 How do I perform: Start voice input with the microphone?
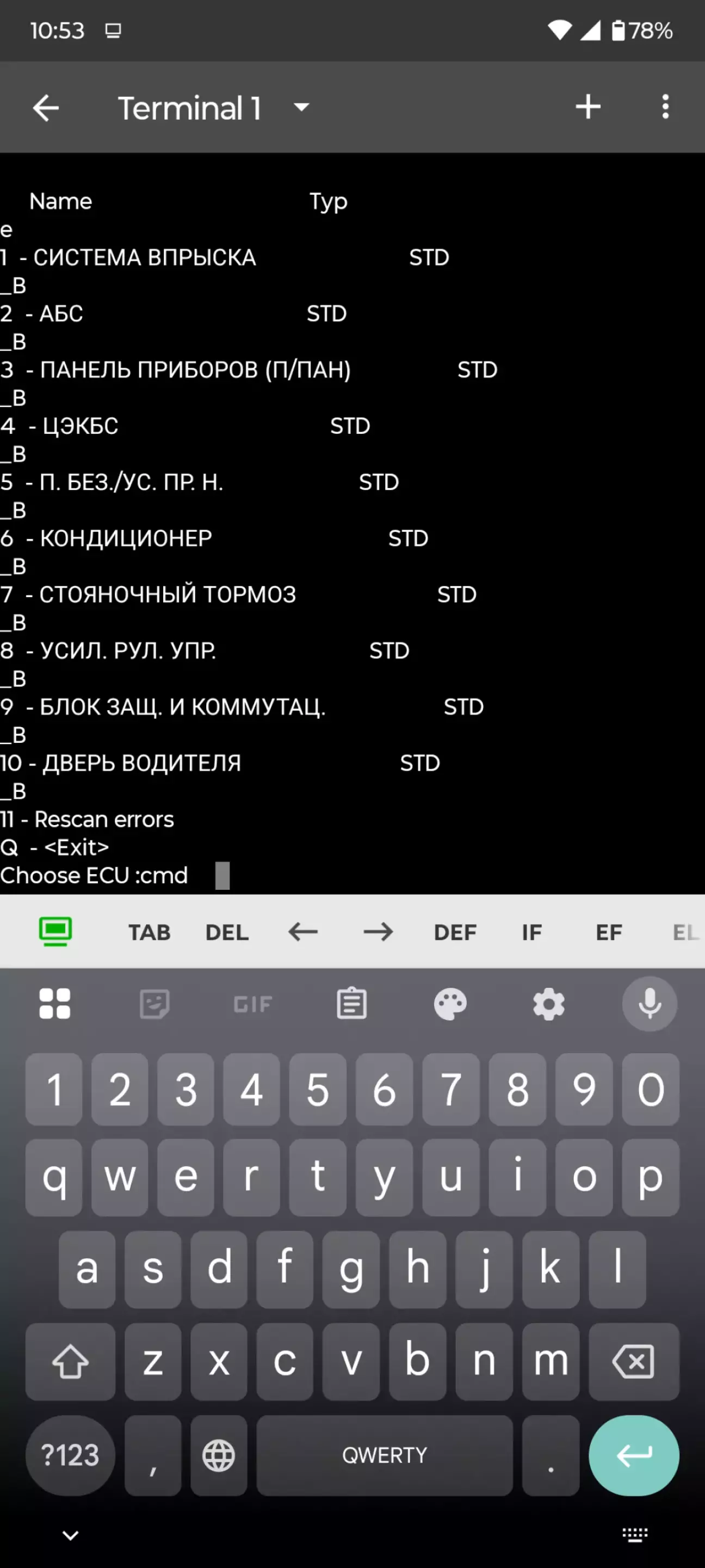[649, 1004]
